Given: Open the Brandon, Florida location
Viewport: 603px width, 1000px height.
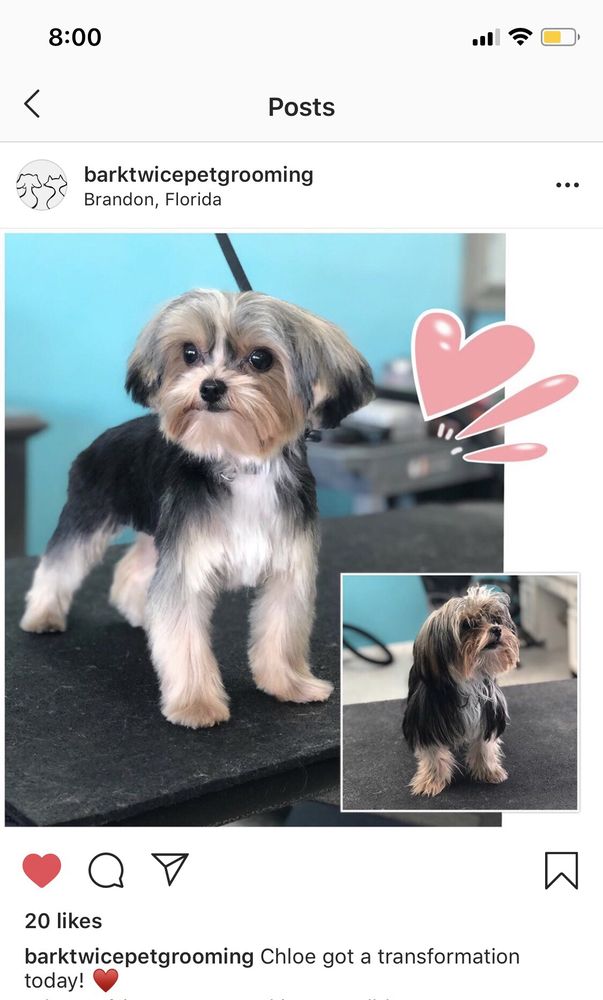Looking at the screenshot, I should [x=152, y=200].
